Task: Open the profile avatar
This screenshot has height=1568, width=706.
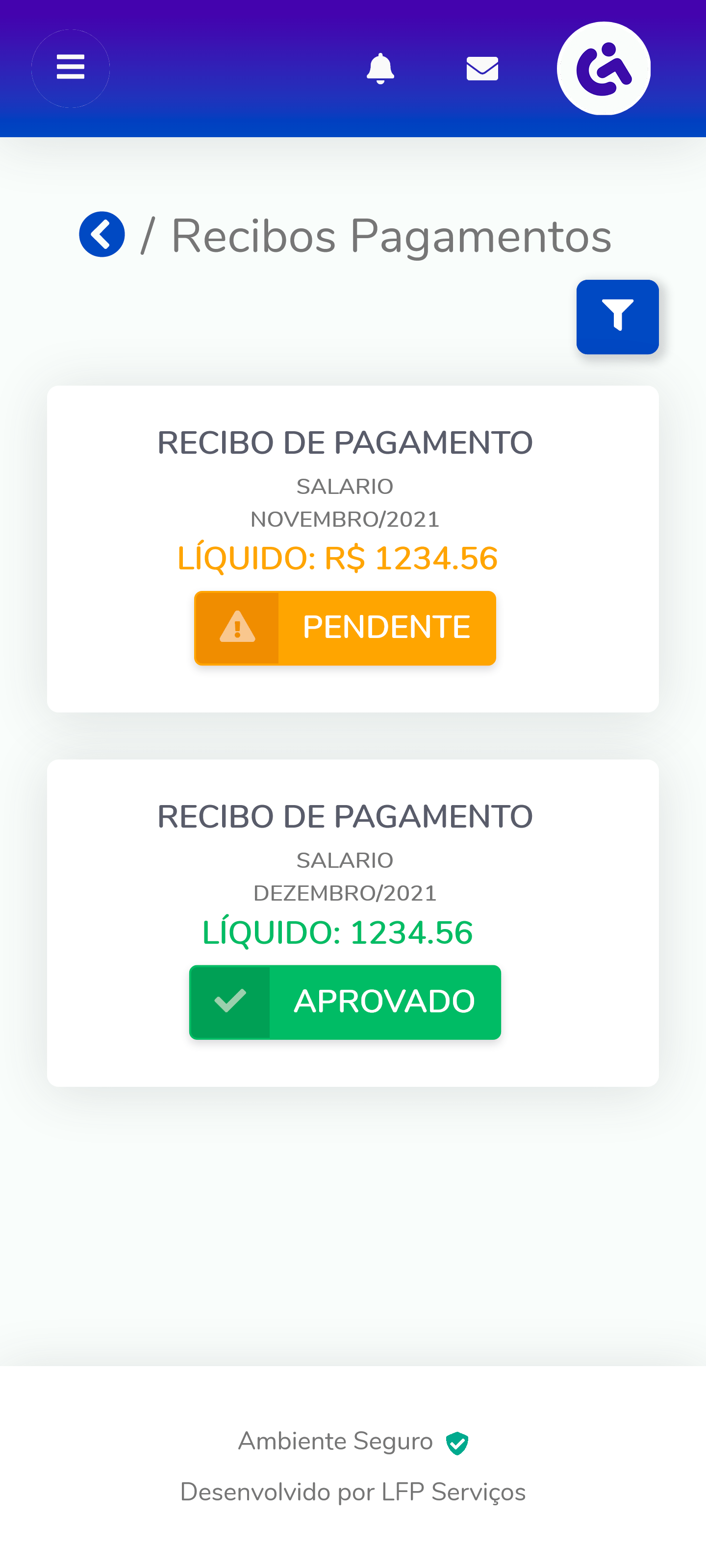Action: click(x=603, y=68)
